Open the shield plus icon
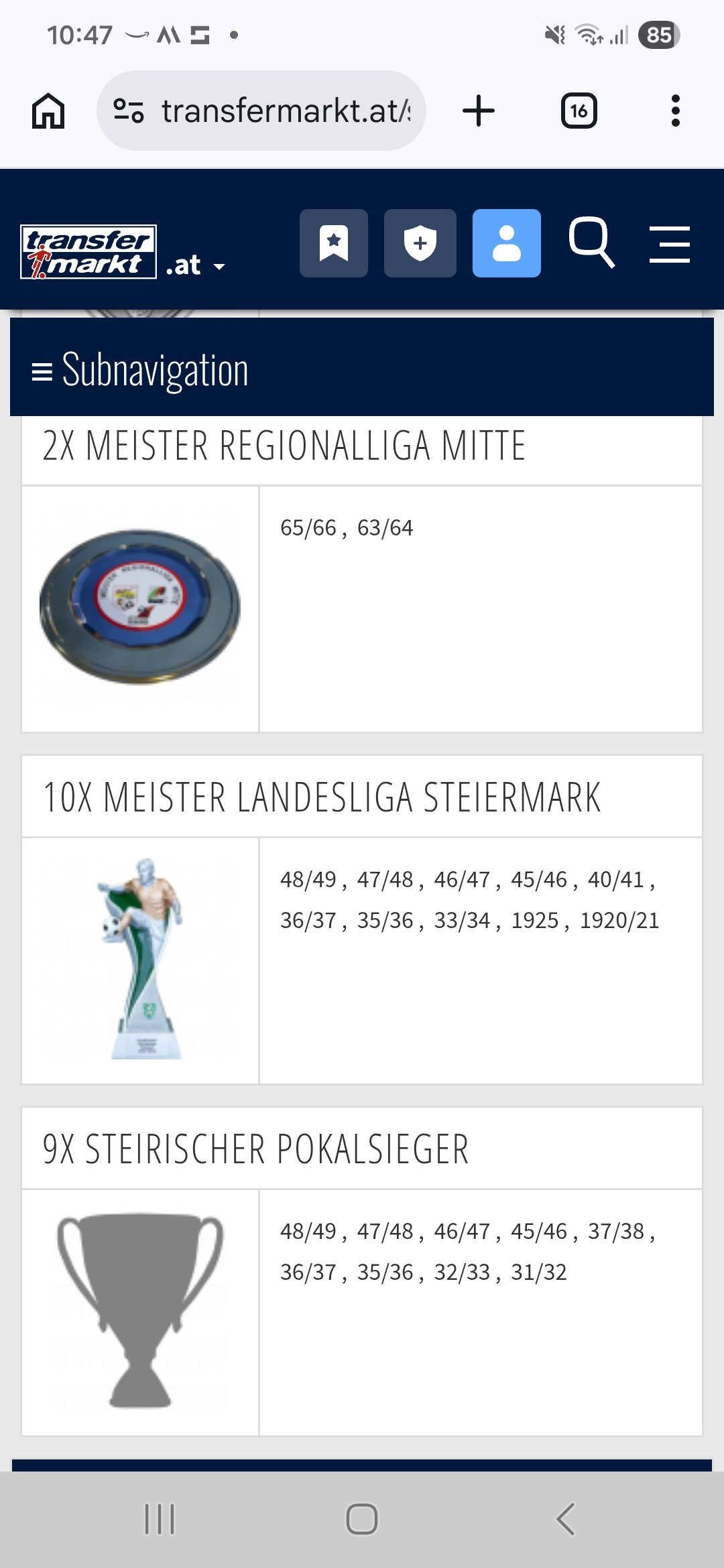Viewport: 724px width, 1568px height. pyautogui.click(x=420, y=243)
